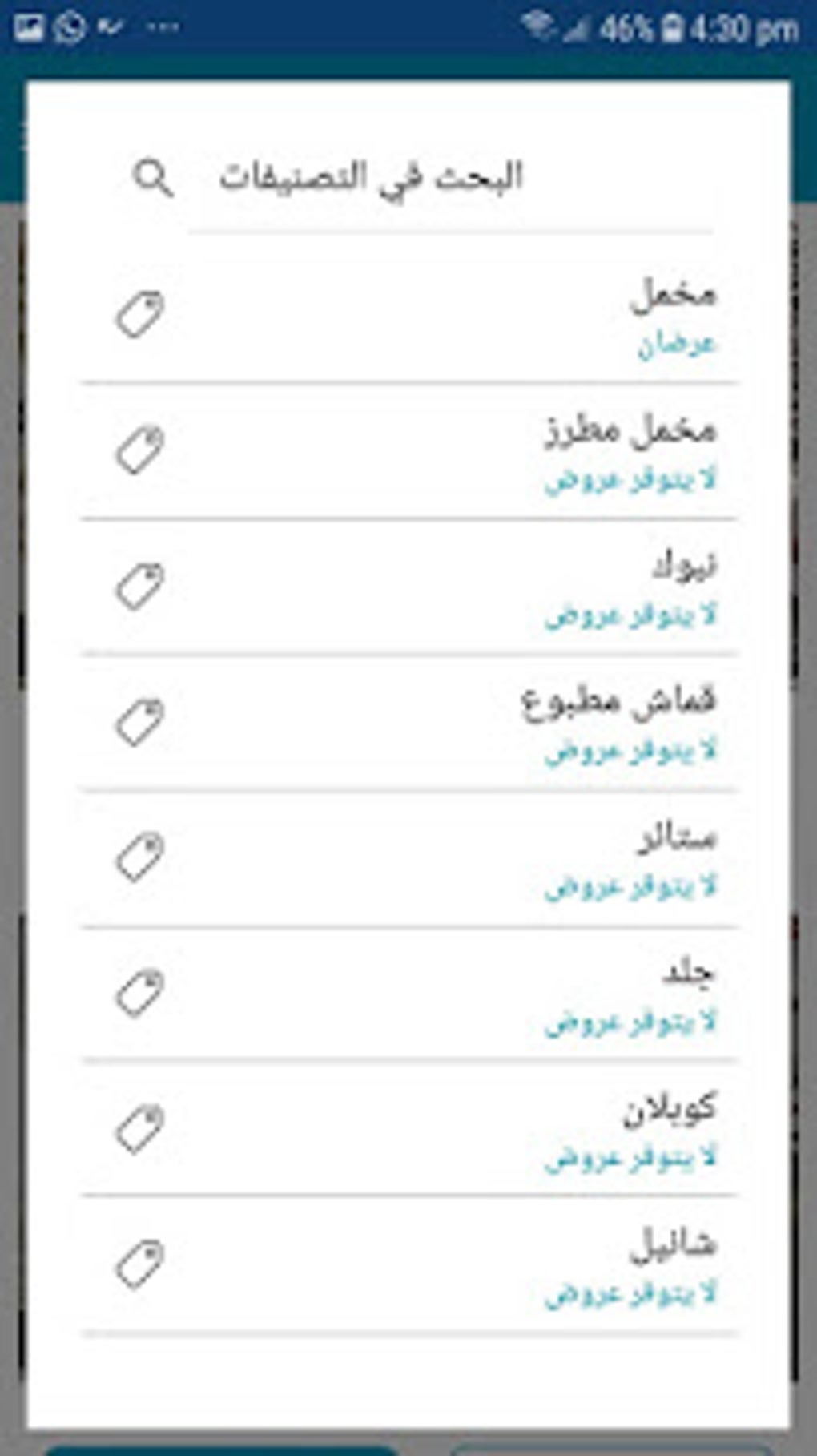Open the شانيل category
Image resolution: width=817 pixels, height=1456 pixels.
pyautogui.click(x=408, y=1265)
